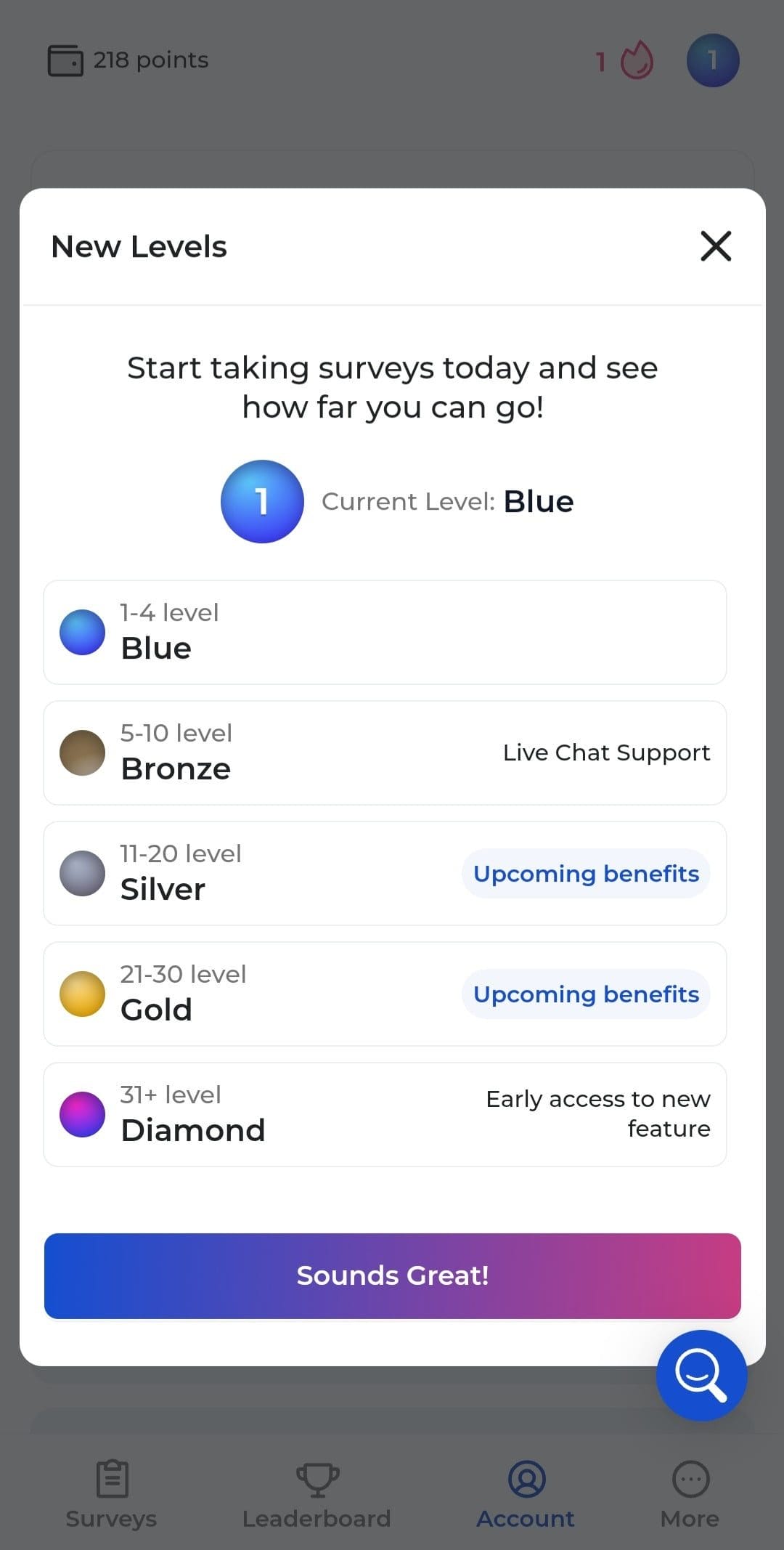Tap the Sounds Great! button
This screenshot has height=1550, width=784.
click(x=392, y=1275)
